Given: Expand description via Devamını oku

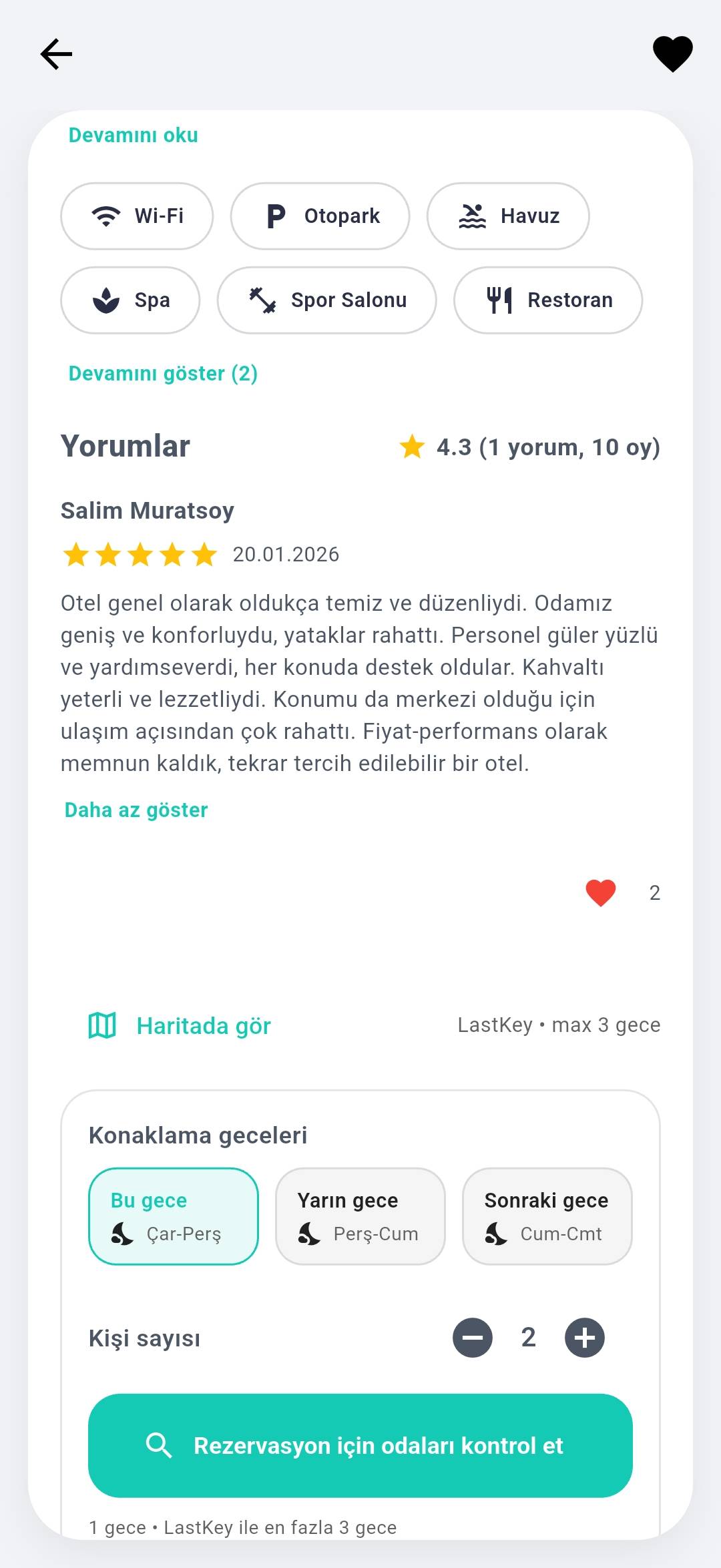Looking at the screenshot, I should pos(133,134).
